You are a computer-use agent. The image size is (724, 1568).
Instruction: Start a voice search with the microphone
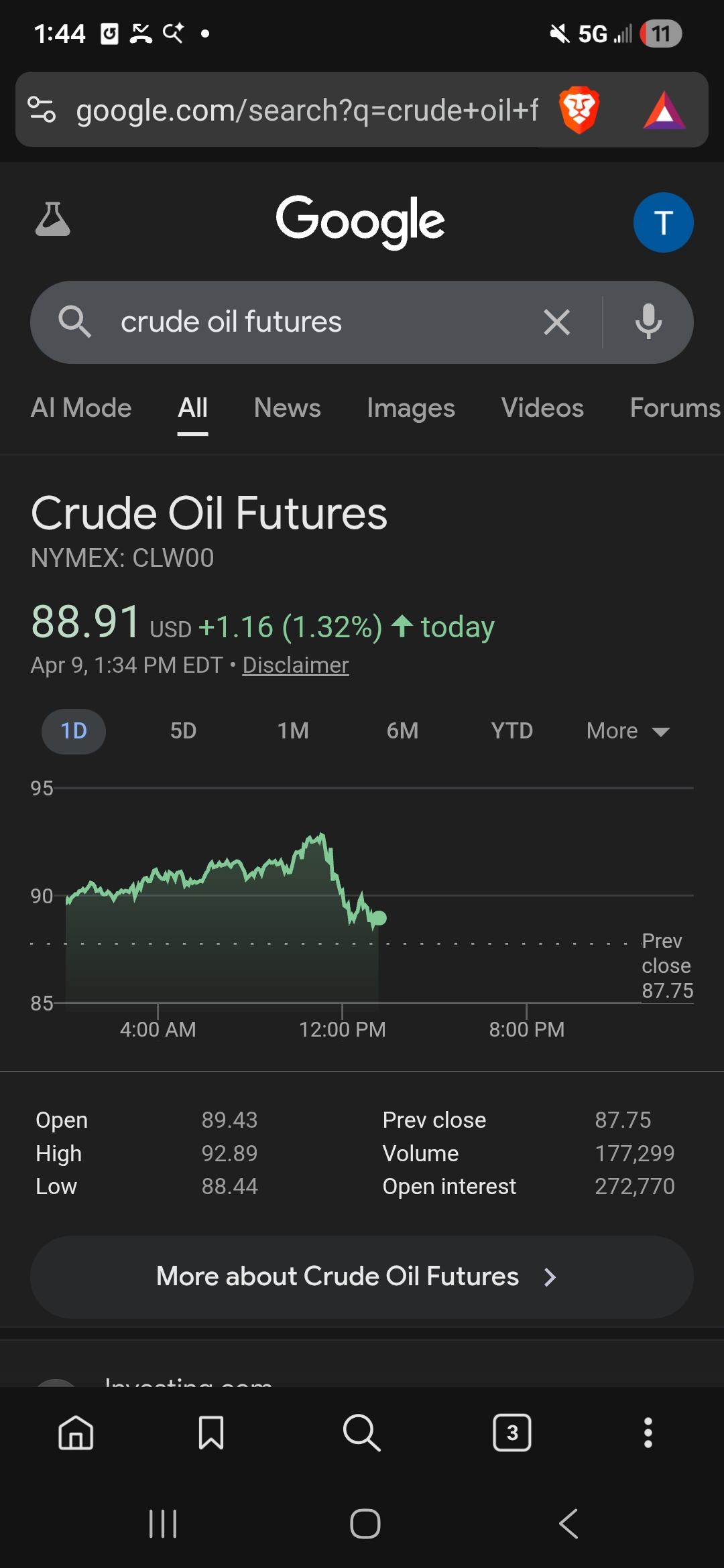coord(648,322)
